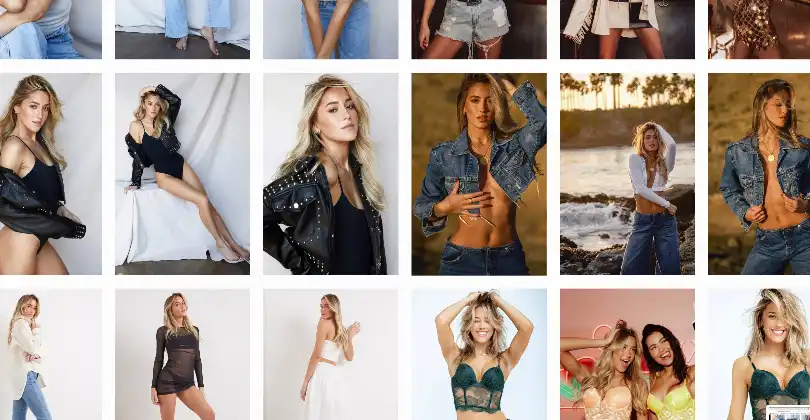Open the photo of model seated on white draped block
The width and height of the screenshot is (810, 420).
[182, 174]
